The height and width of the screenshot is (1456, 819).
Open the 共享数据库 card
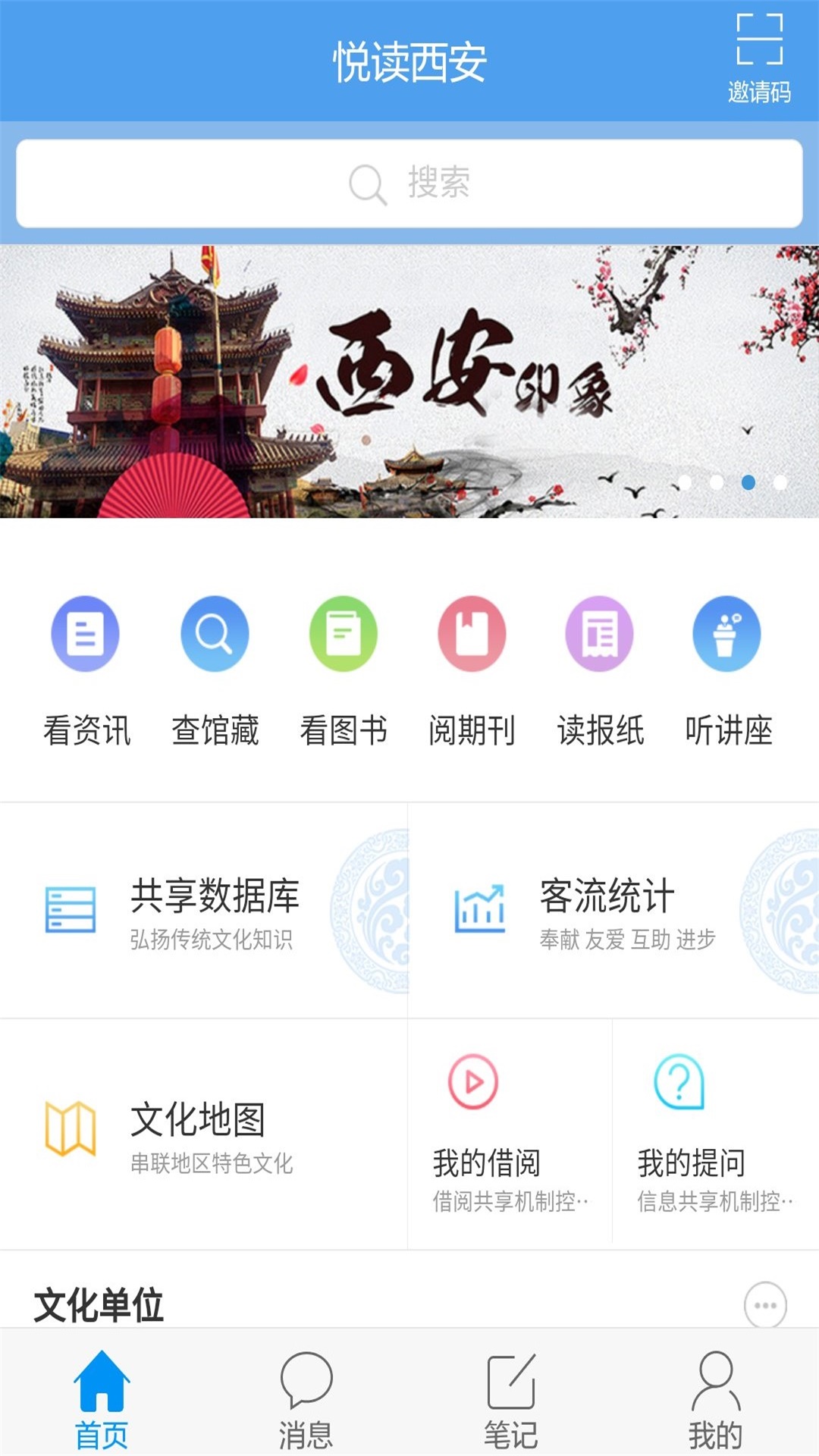click(x=203, y=911)
